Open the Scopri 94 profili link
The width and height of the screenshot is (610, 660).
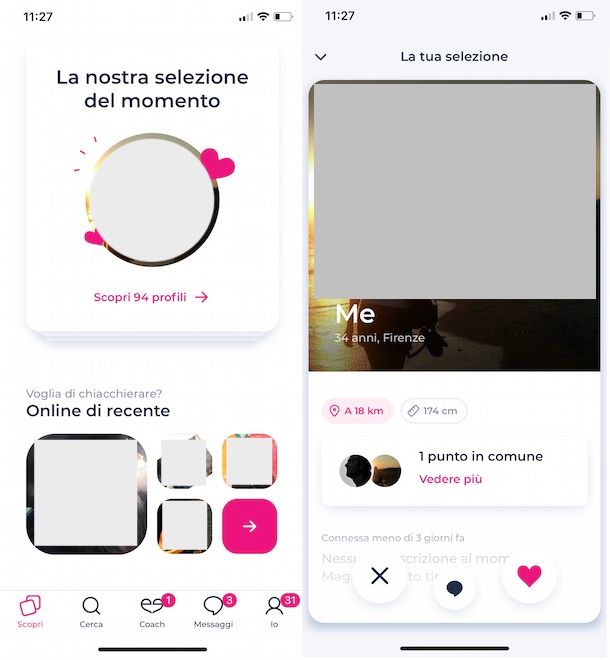point(151,297)
